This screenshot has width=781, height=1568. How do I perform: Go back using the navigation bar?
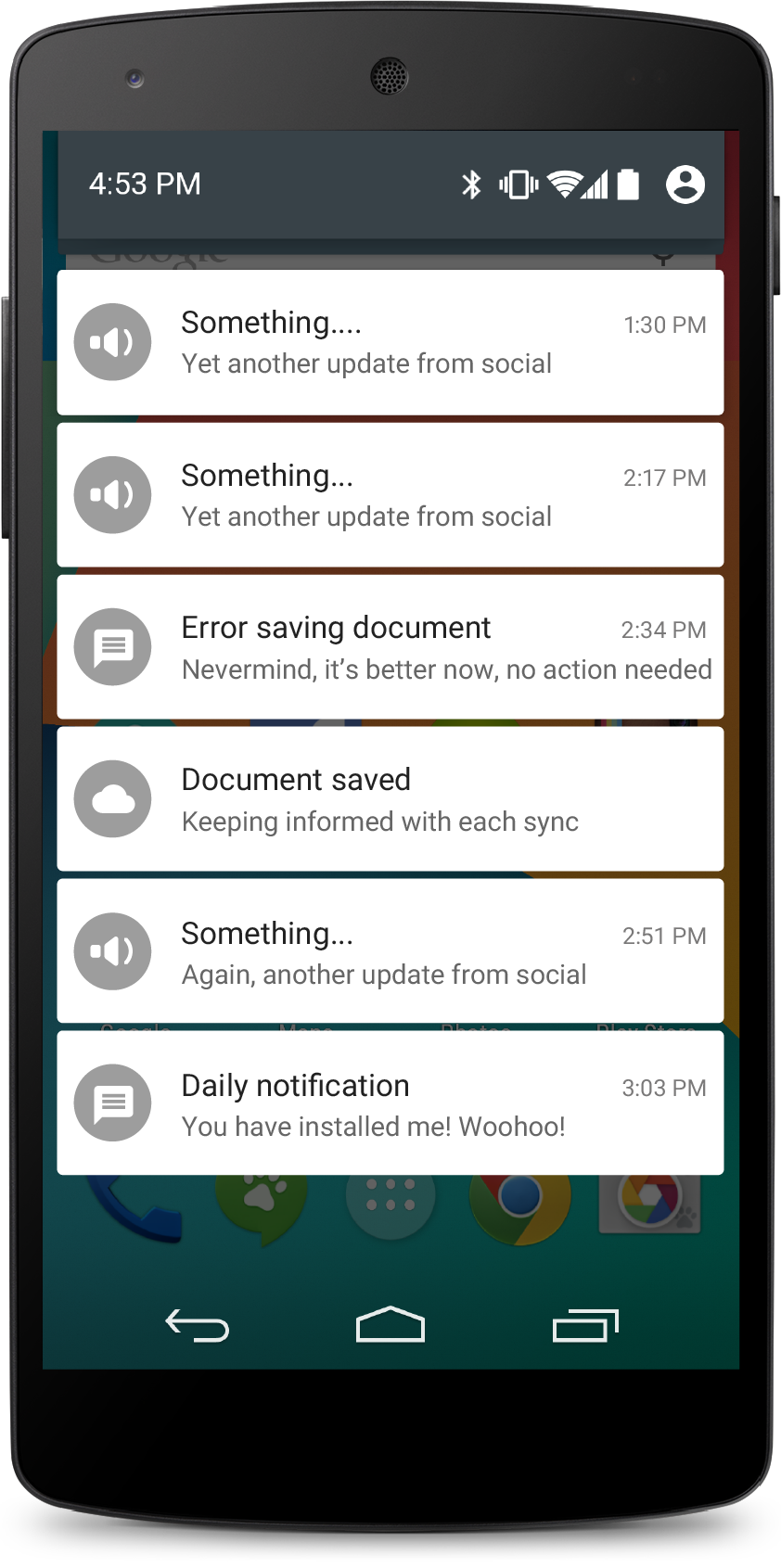(x=197, y=1326)
